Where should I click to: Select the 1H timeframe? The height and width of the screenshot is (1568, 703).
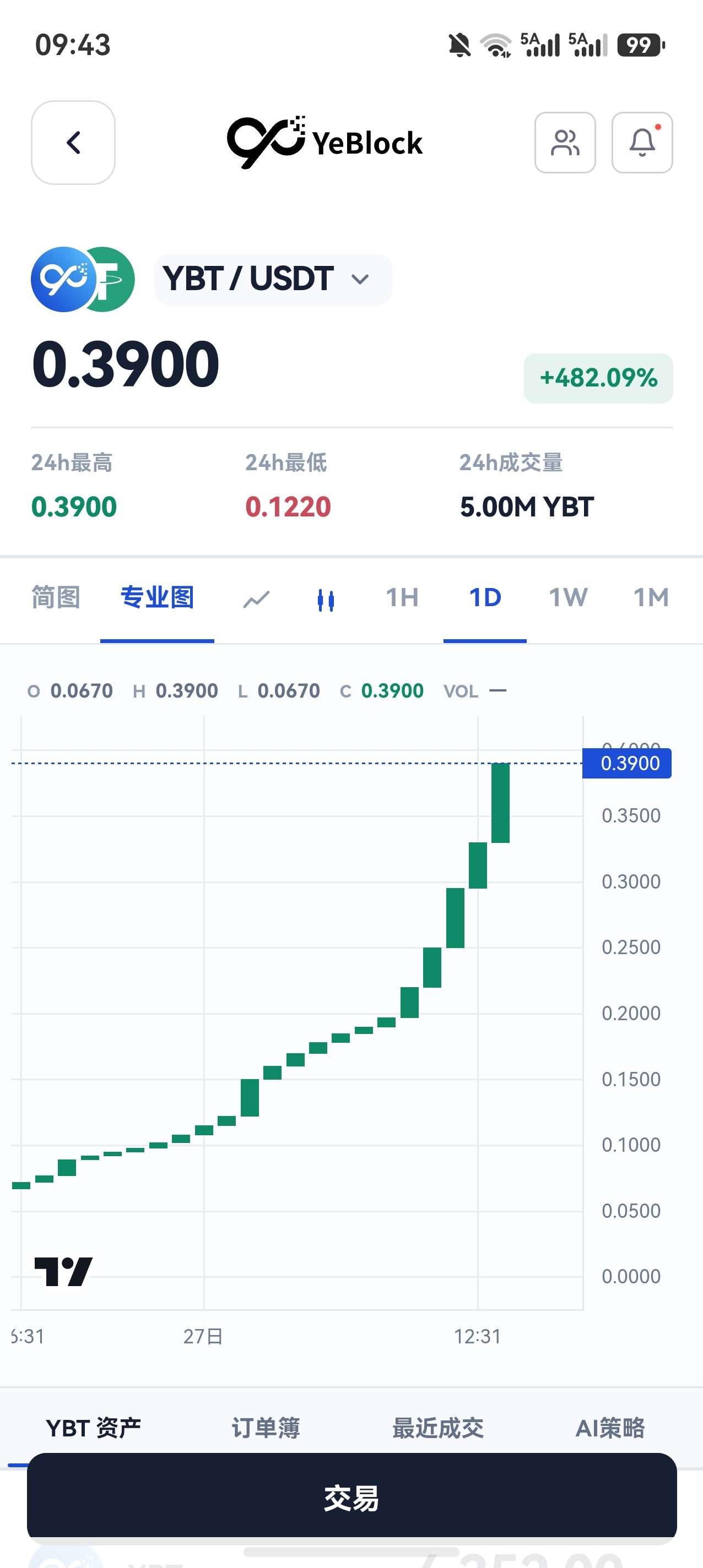[x=402, y=597]
